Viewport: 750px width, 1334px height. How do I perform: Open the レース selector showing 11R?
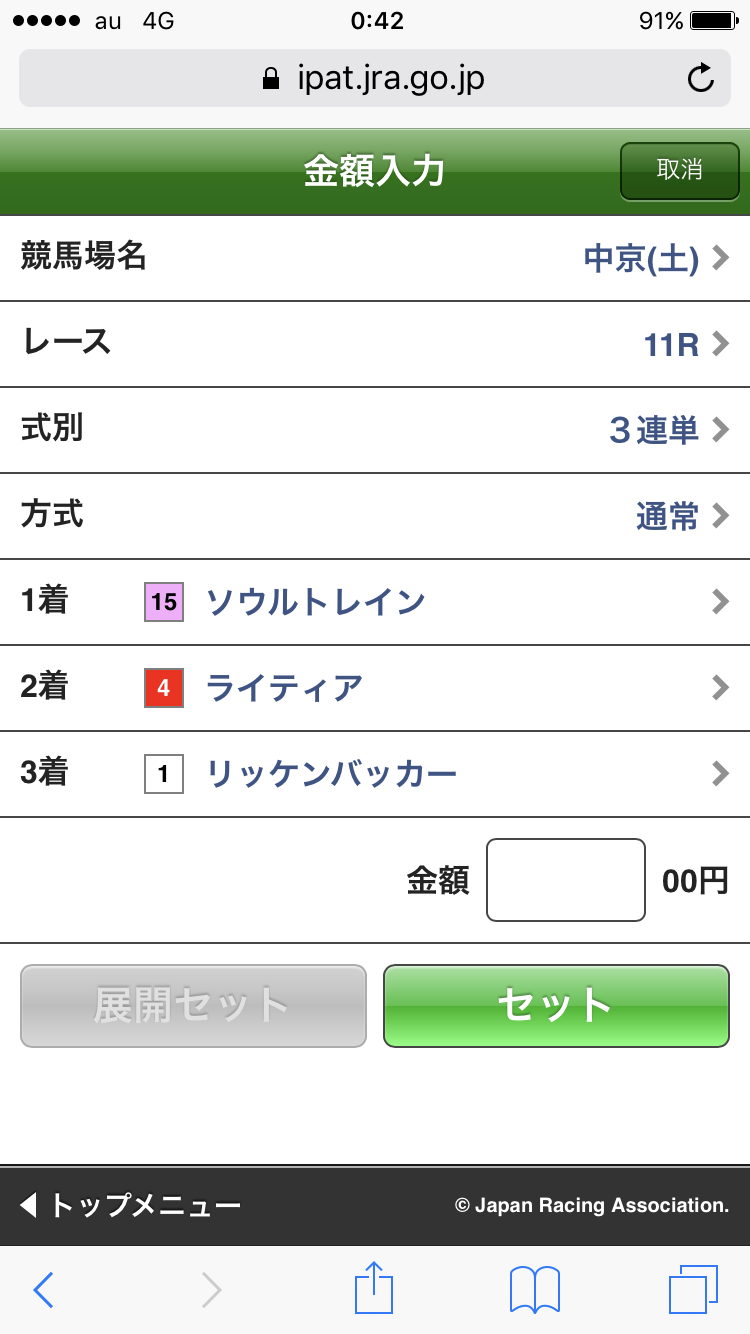click(x=375, y=343)
